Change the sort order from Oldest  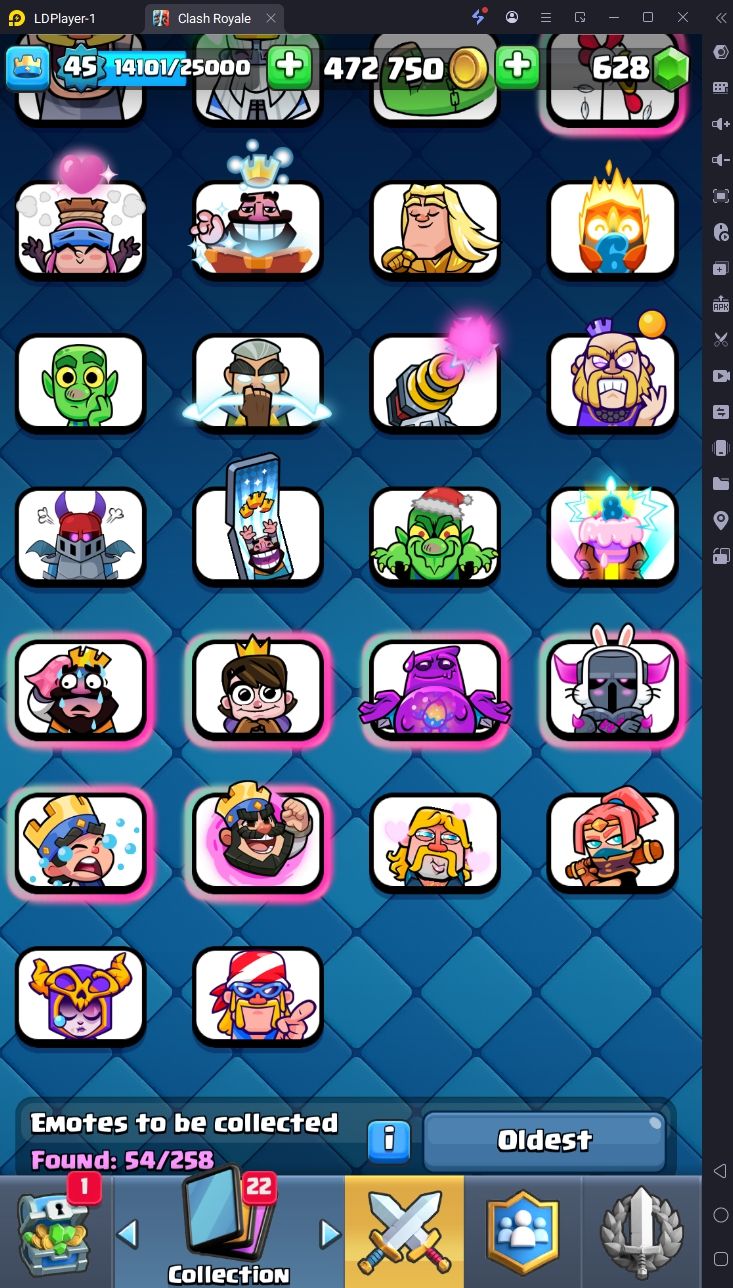coord(545,1140)
